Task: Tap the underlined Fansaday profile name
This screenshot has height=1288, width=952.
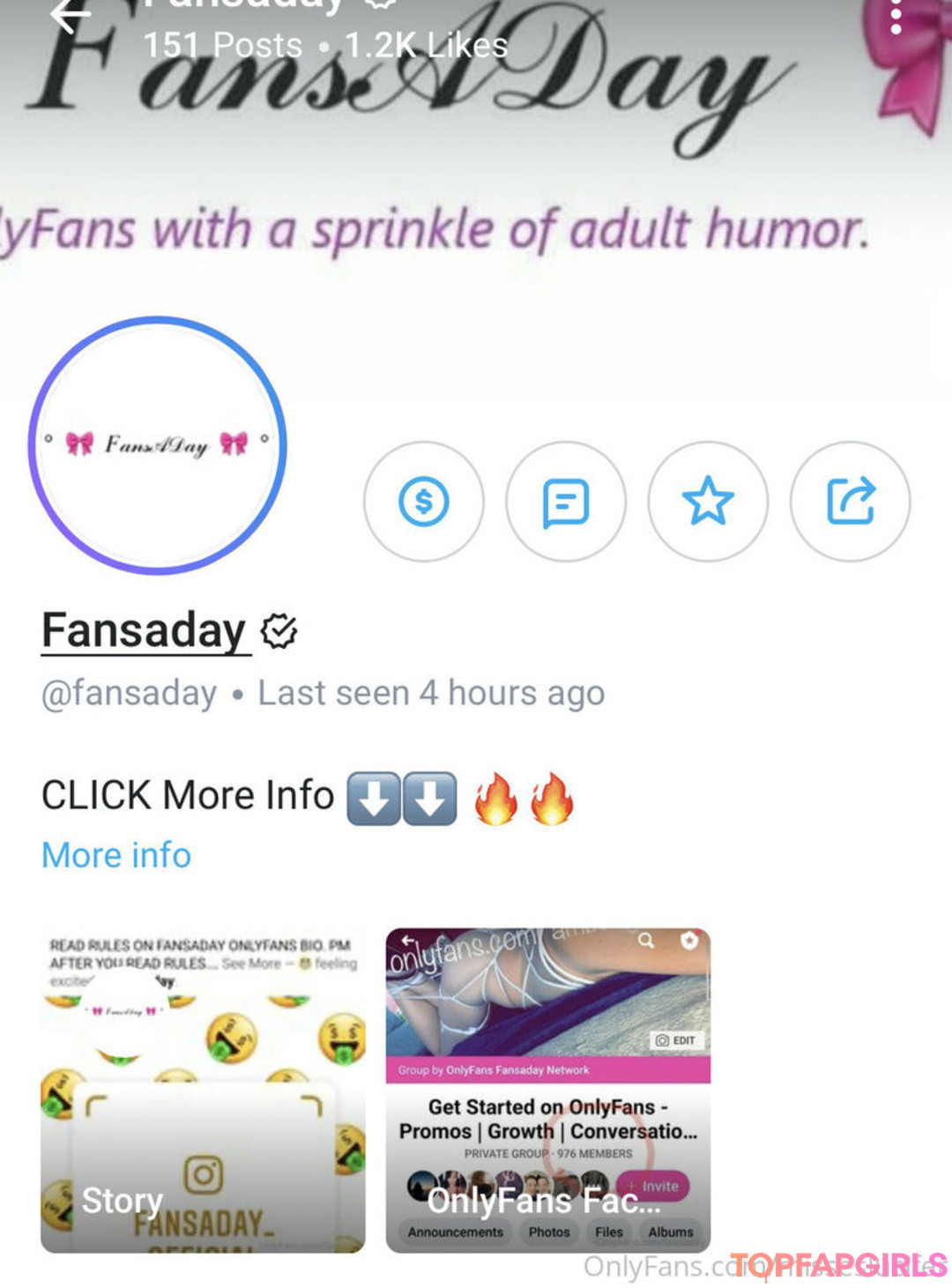Action: 145,630
